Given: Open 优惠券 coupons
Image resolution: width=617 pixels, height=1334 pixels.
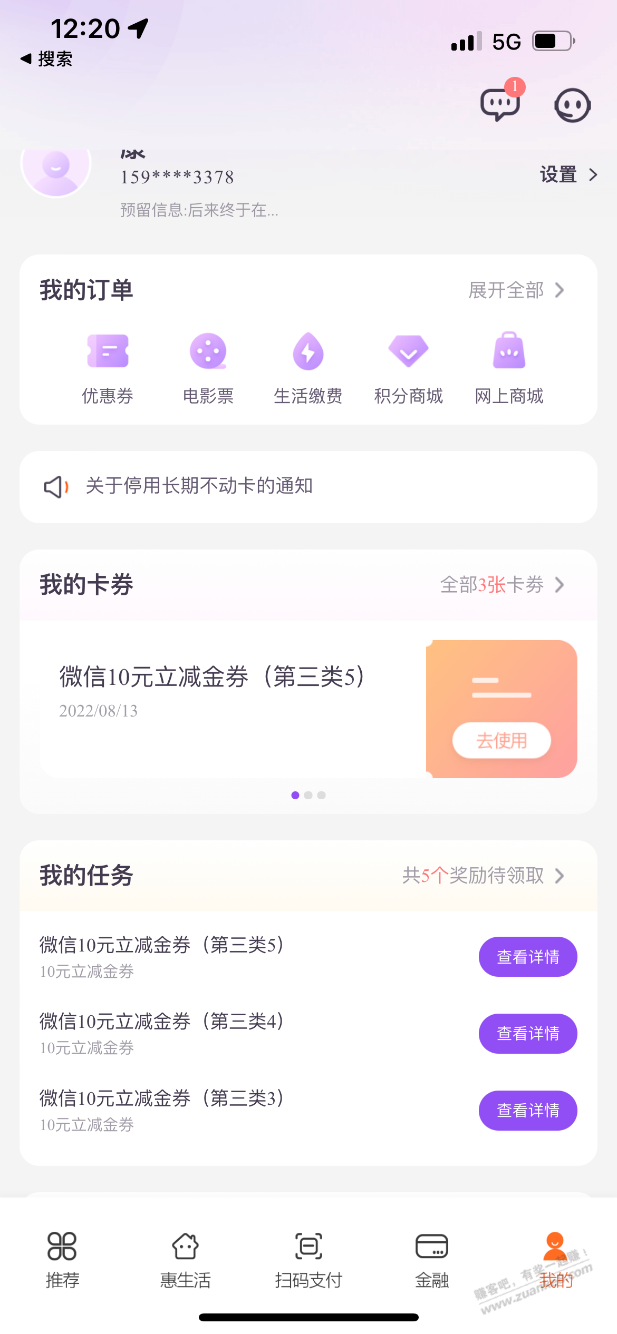Looking at the screenshot, I should click(107, 369).
